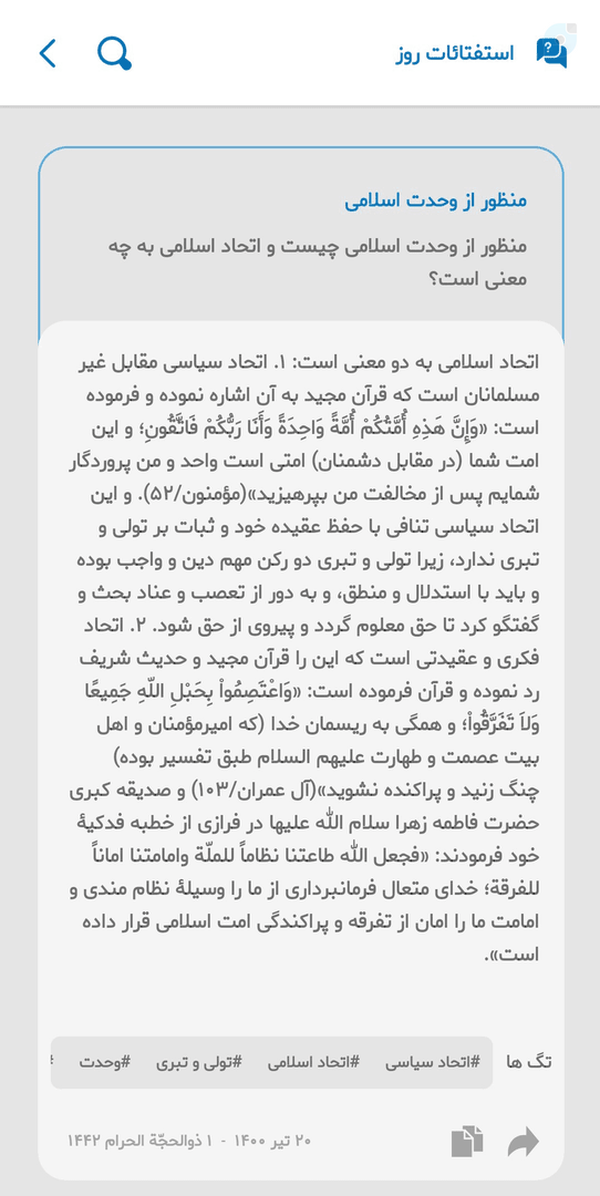The height and width of the screenshot is (1196, 600).
Task: Select the #اتحاد اسلامی tag
Action: point(313,1063)
